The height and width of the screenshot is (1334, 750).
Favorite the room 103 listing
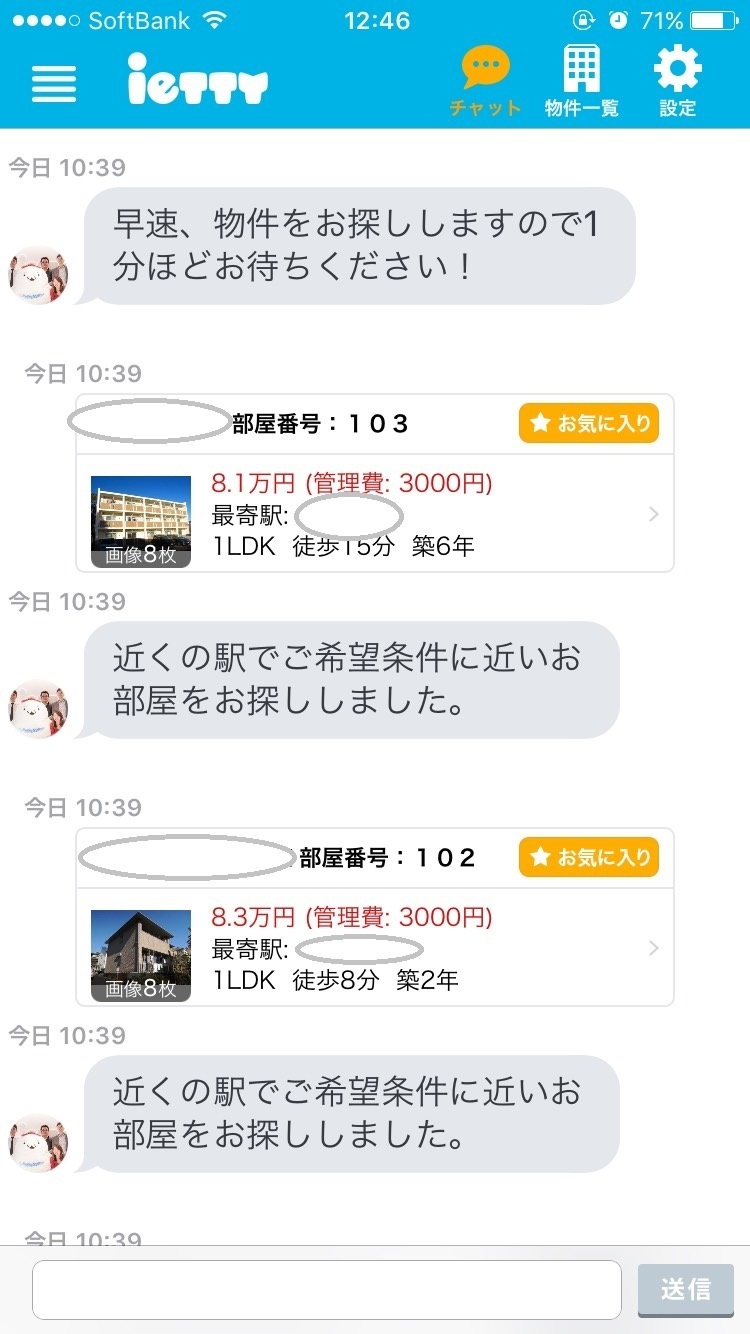point(589,423)
